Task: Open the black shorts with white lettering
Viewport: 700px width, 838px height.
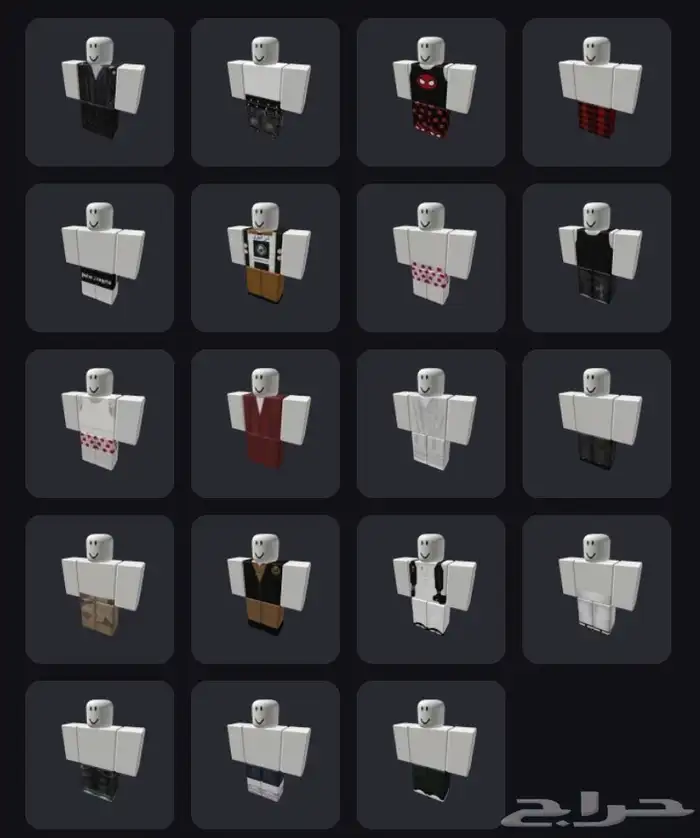Action: 99,258
